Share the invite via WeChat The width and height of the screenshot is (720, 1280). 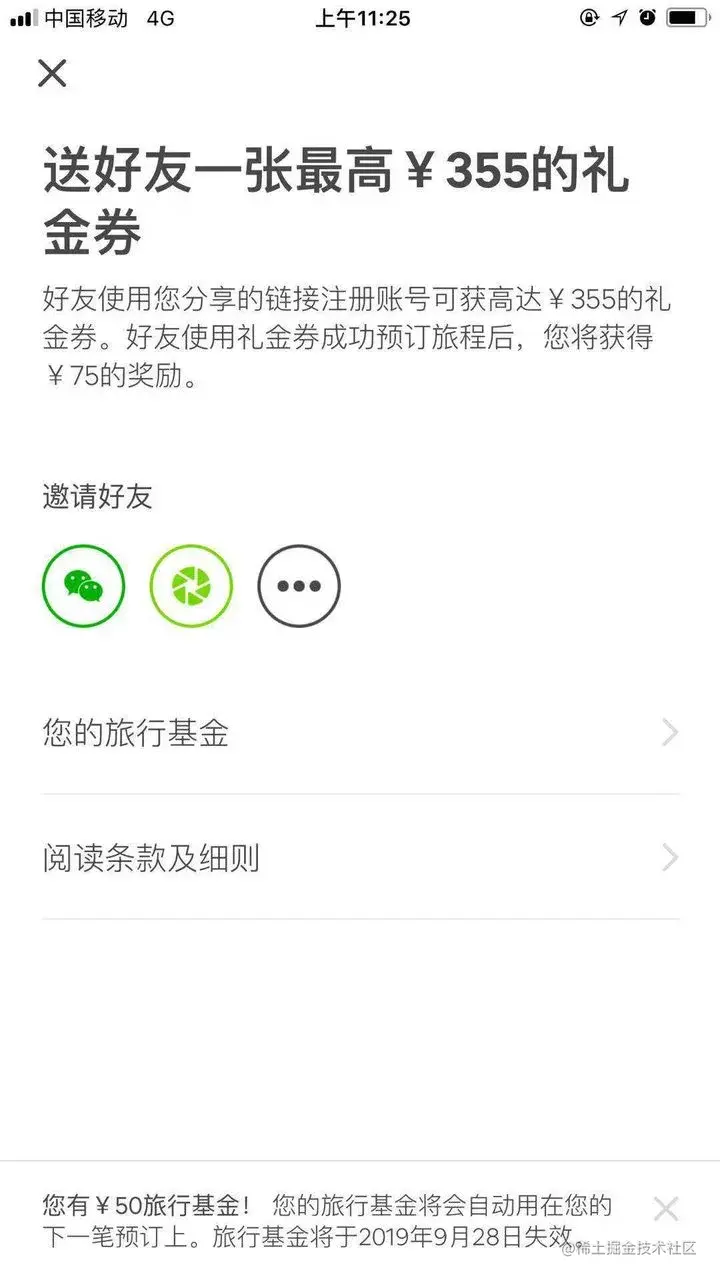[x=84, y=586]
